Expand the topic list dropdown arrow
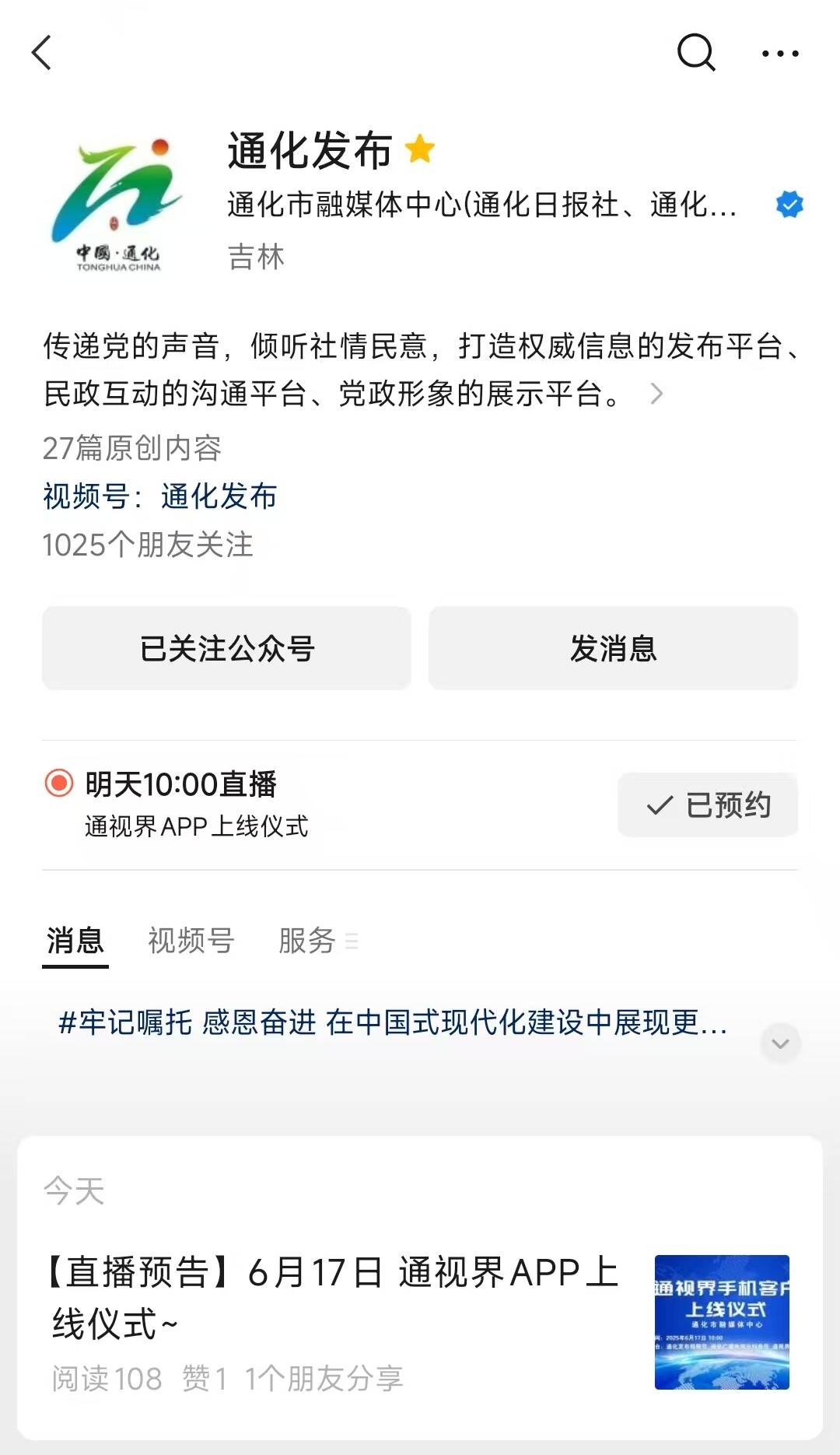Screen dimensions: 840x1455 [780, 1043]
